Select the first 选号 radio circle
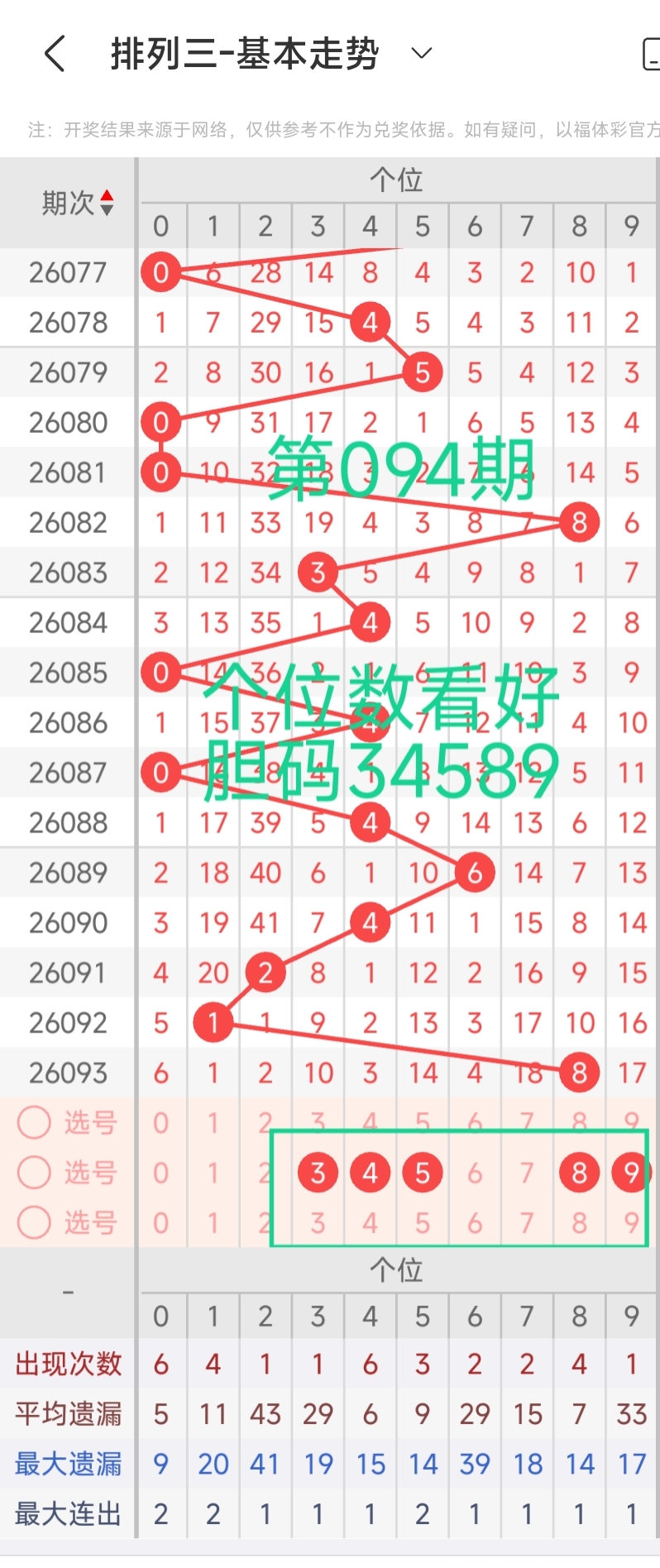 pos(33,1123)
